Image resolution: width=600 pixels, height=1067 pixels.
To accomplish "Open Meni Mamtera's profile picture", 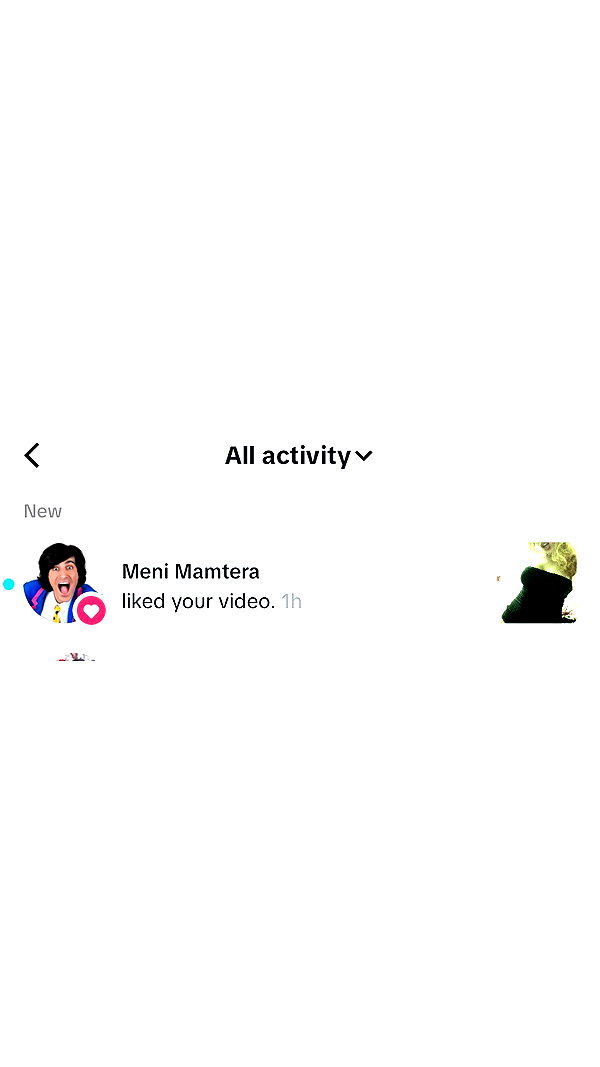I will (61, 583).
